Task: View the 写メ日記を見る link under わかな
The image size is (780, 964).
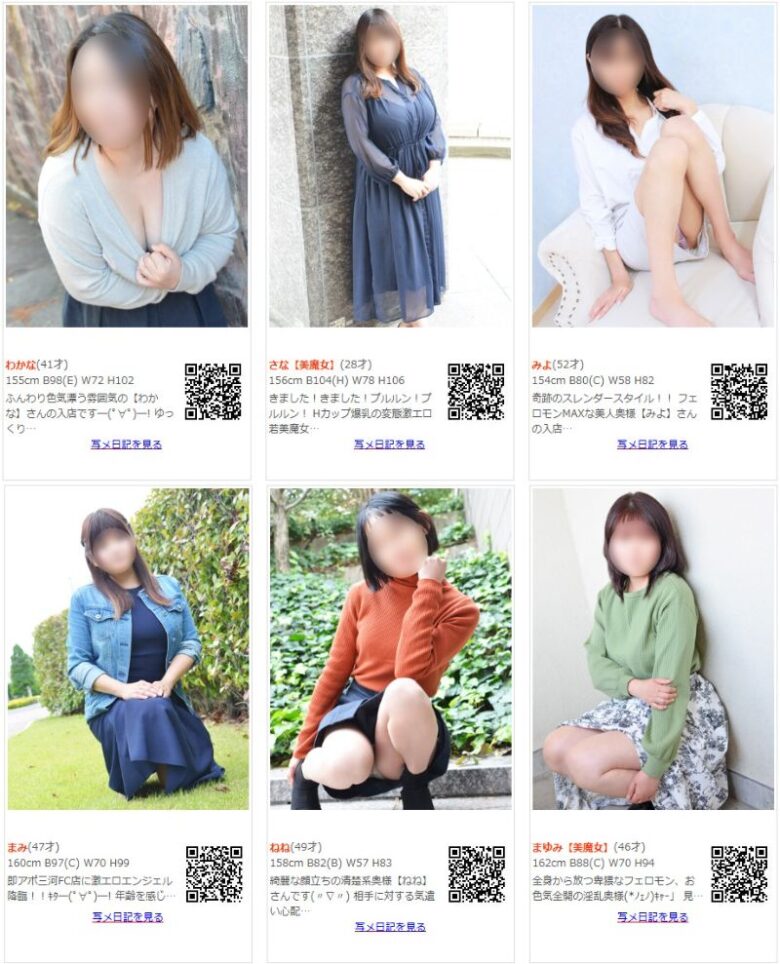Action: [127, 444]
